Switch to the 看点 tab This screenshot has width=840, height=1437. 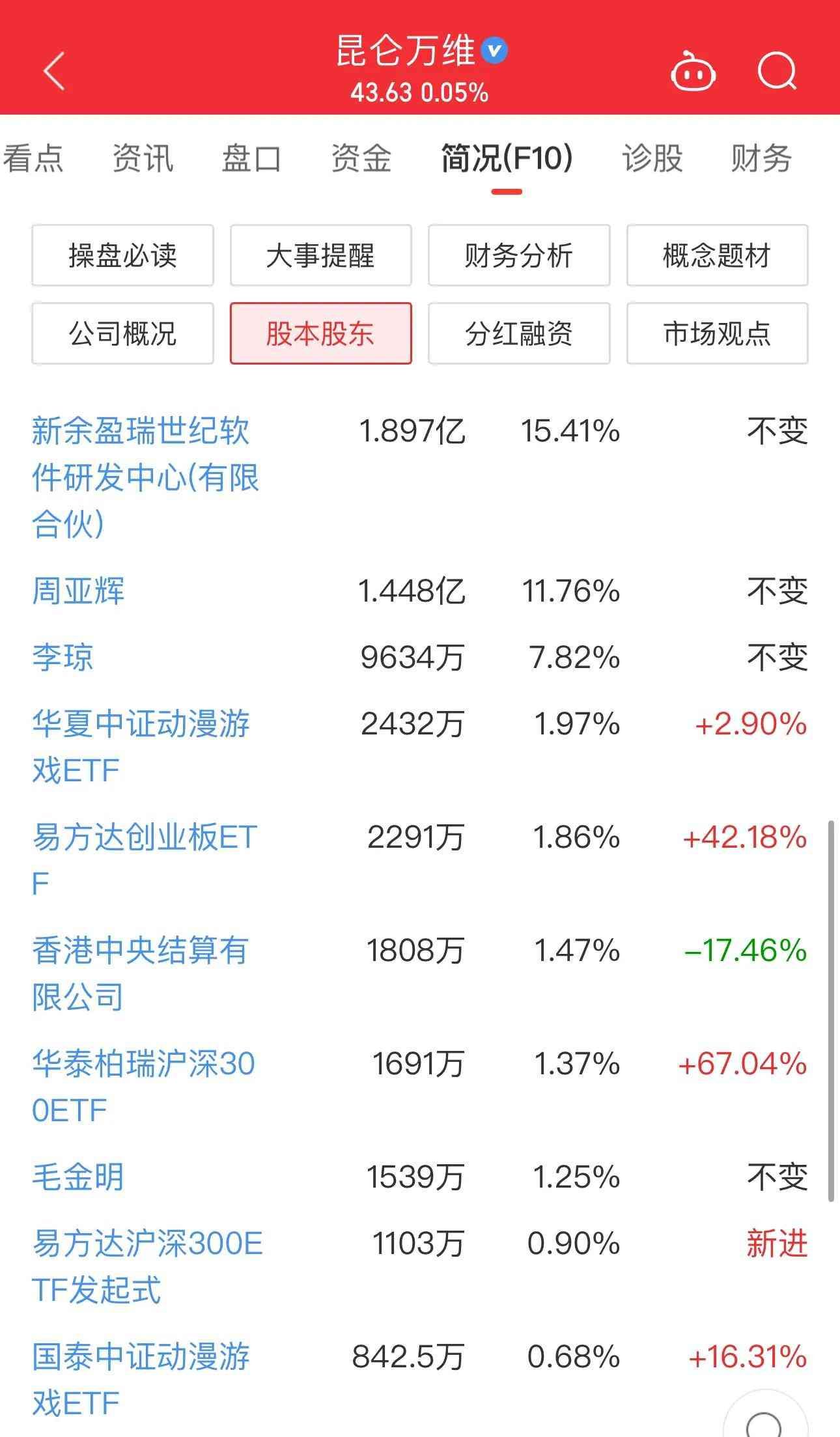(x=33, y=158)
